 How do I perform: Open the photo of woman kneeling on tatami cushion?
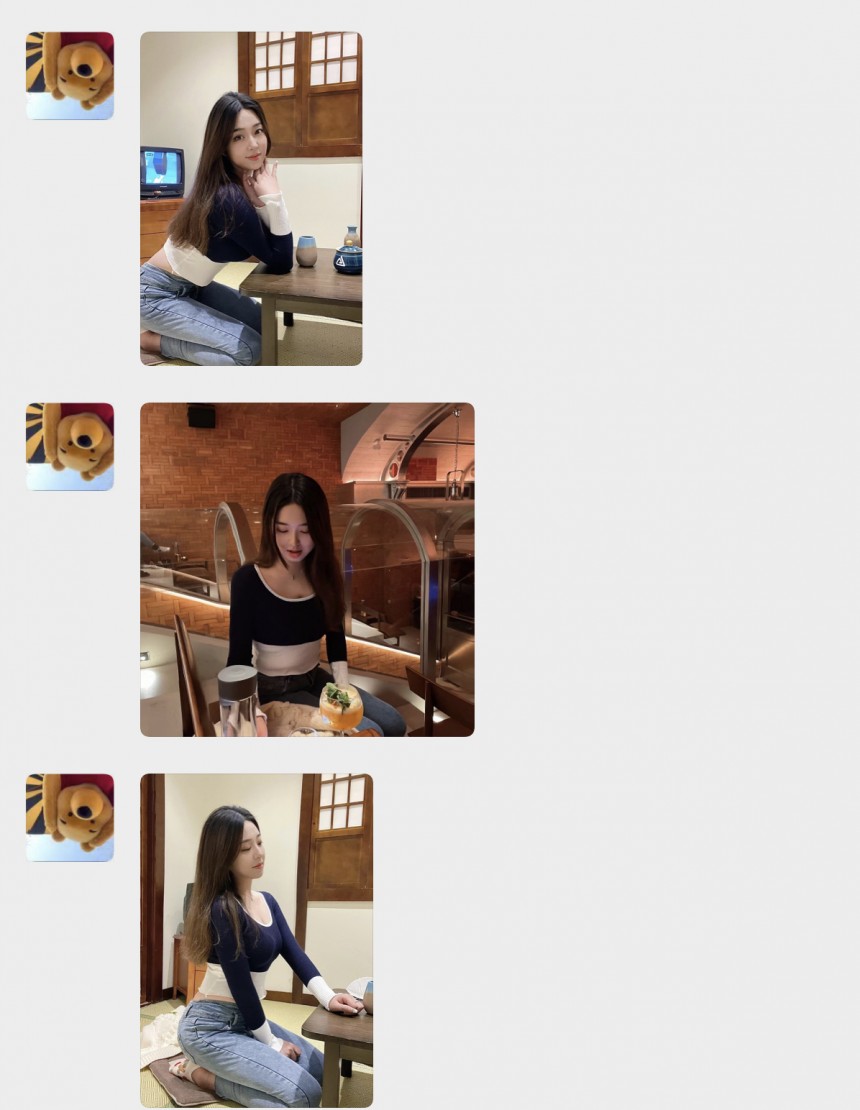tap(256, 940)
